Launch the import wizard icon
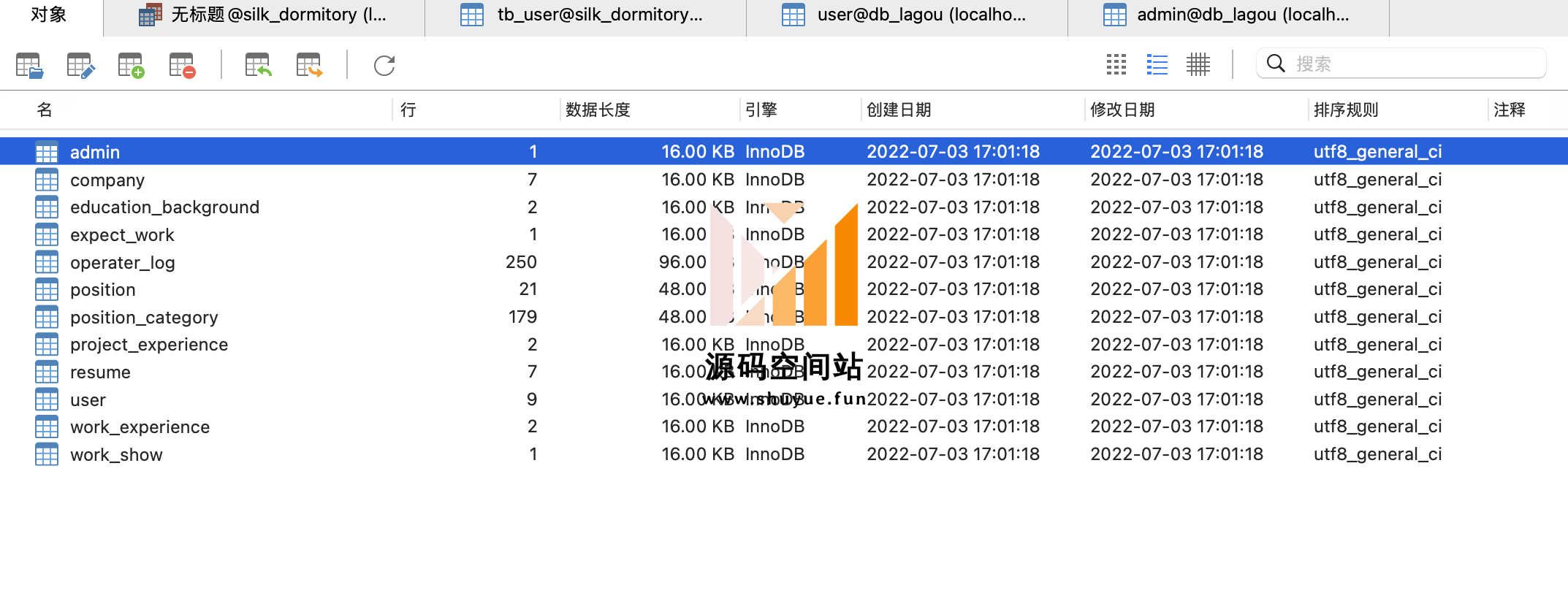This screenshot has height=612, width=1568. click(258, 66)
